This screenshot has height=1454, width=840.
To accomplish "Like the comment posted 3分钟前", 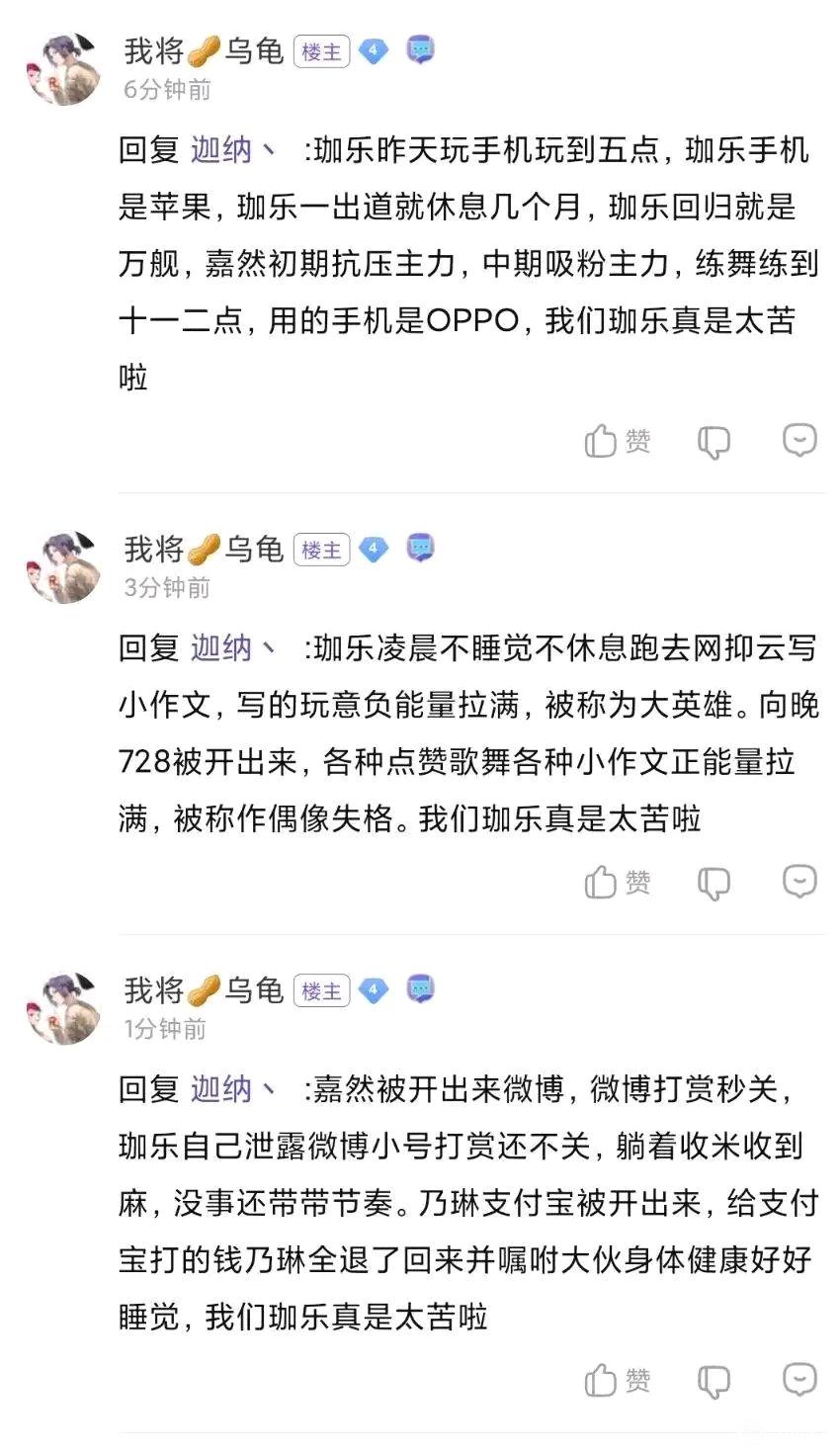I will tap(618, 882).
